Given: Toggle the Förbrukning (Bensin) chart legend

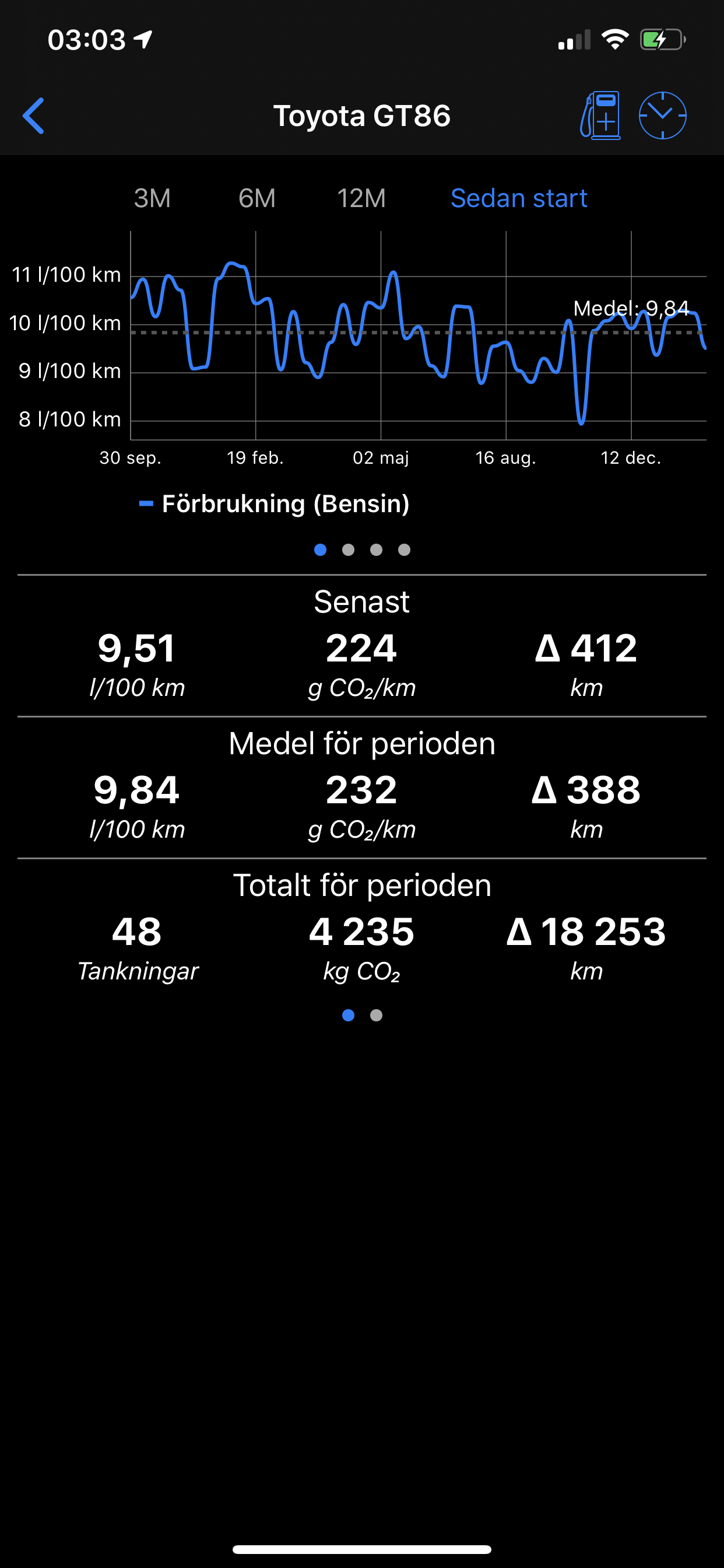Looking at the screenshot, I should pyautogui.click(x=275, y=504).
